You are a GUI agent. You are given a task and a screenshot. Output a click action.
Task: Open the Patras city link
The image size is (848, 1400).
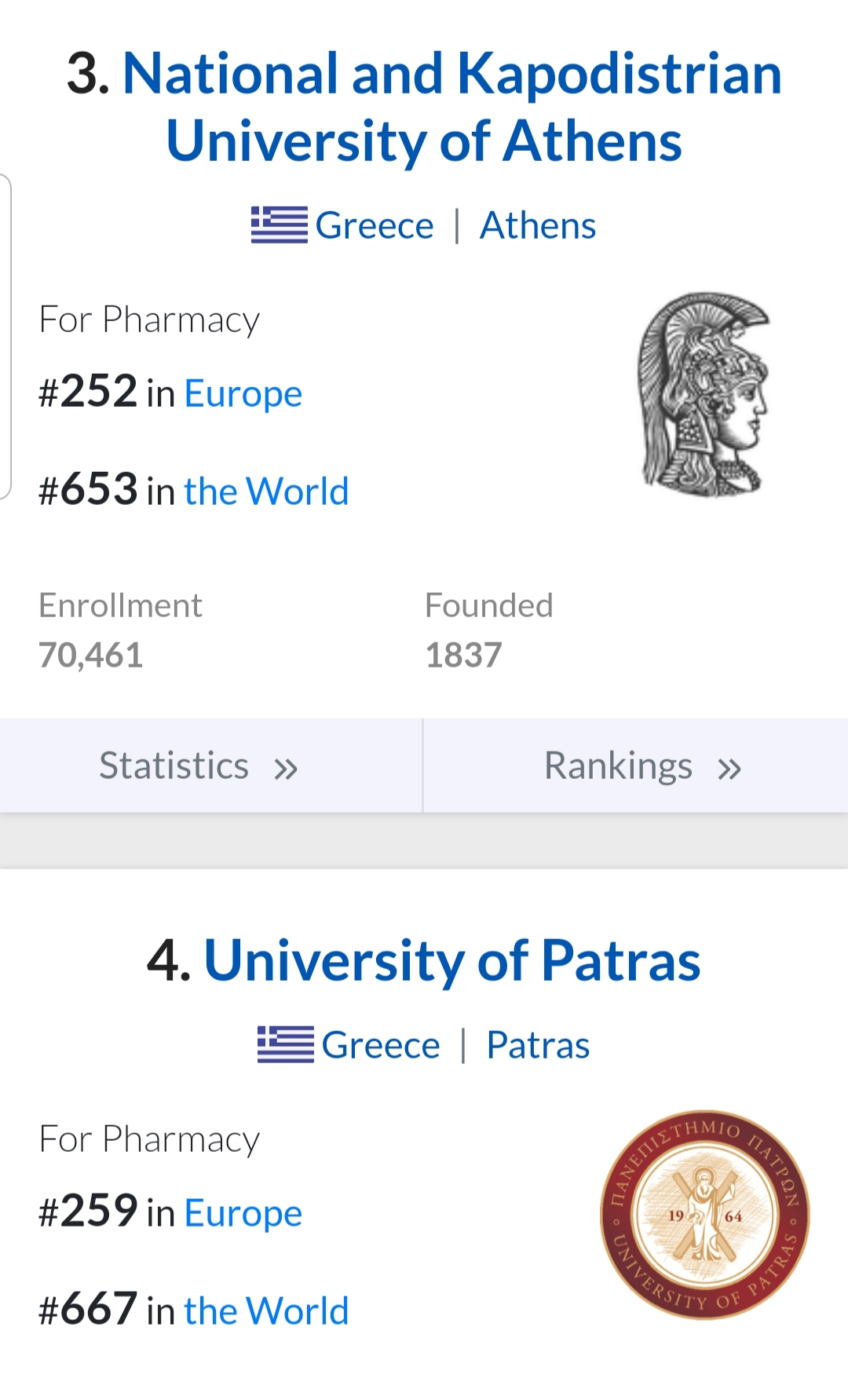tap(538, 1045)
